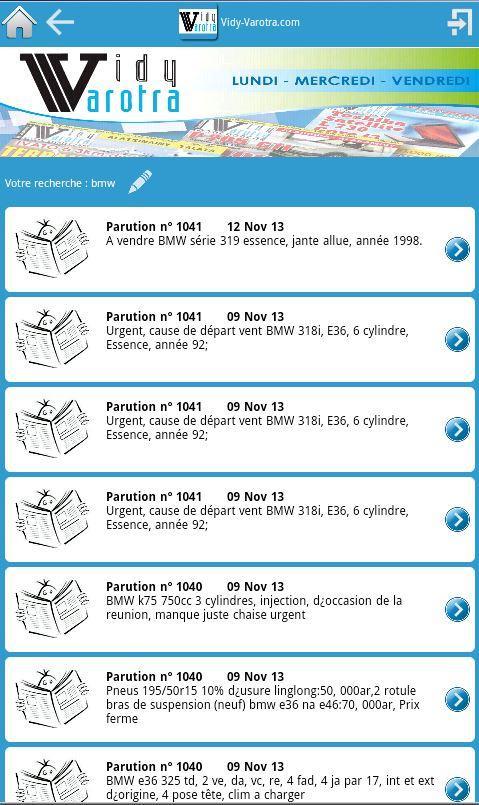The height and width of the screenshot is (805, 479).
Task: Tap the arrow beside BMW k75 listing
Action: click(457, 609)
